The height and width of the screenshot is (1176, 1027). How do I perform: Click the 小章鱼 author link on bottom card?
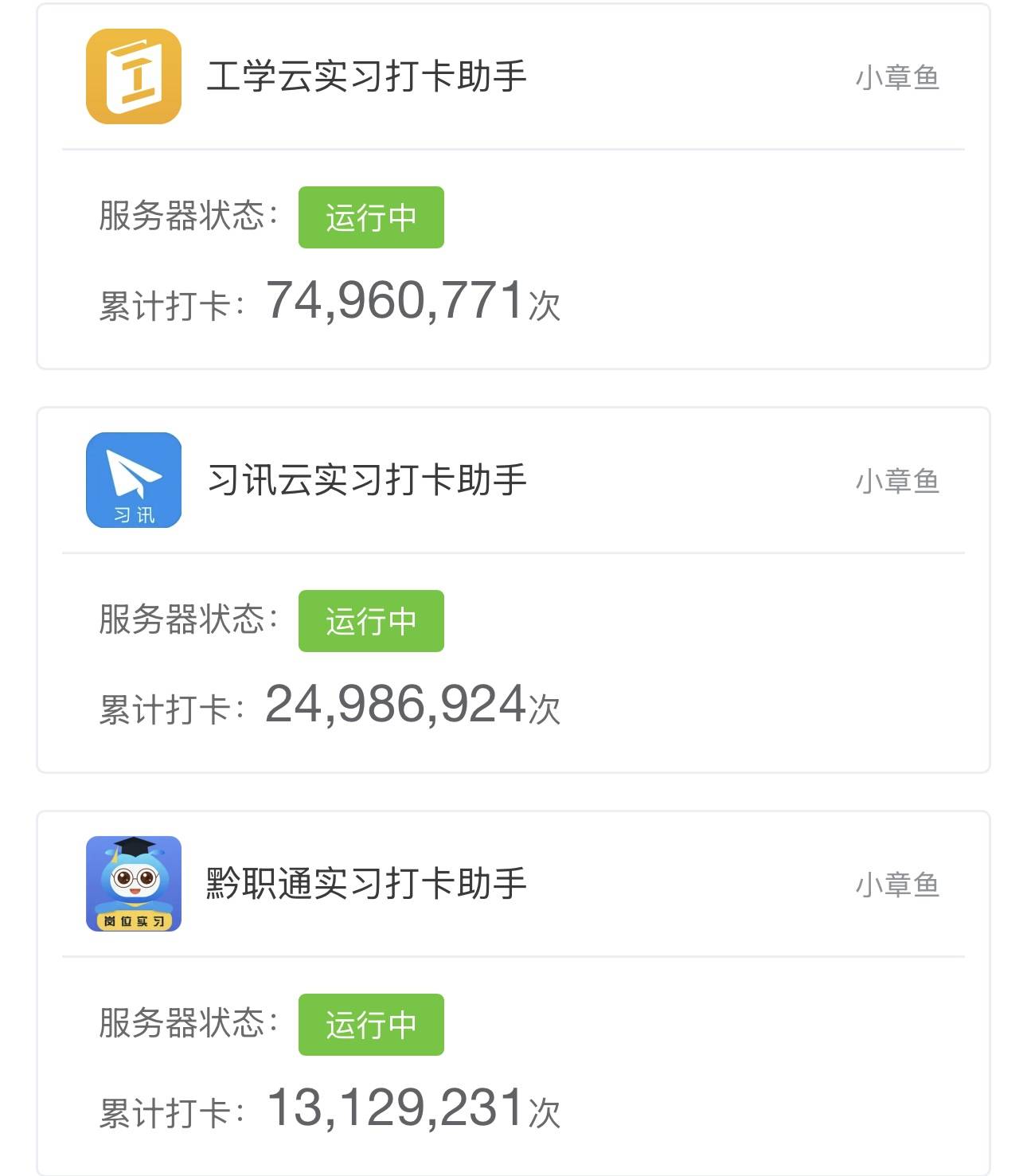tap(899, 884)
